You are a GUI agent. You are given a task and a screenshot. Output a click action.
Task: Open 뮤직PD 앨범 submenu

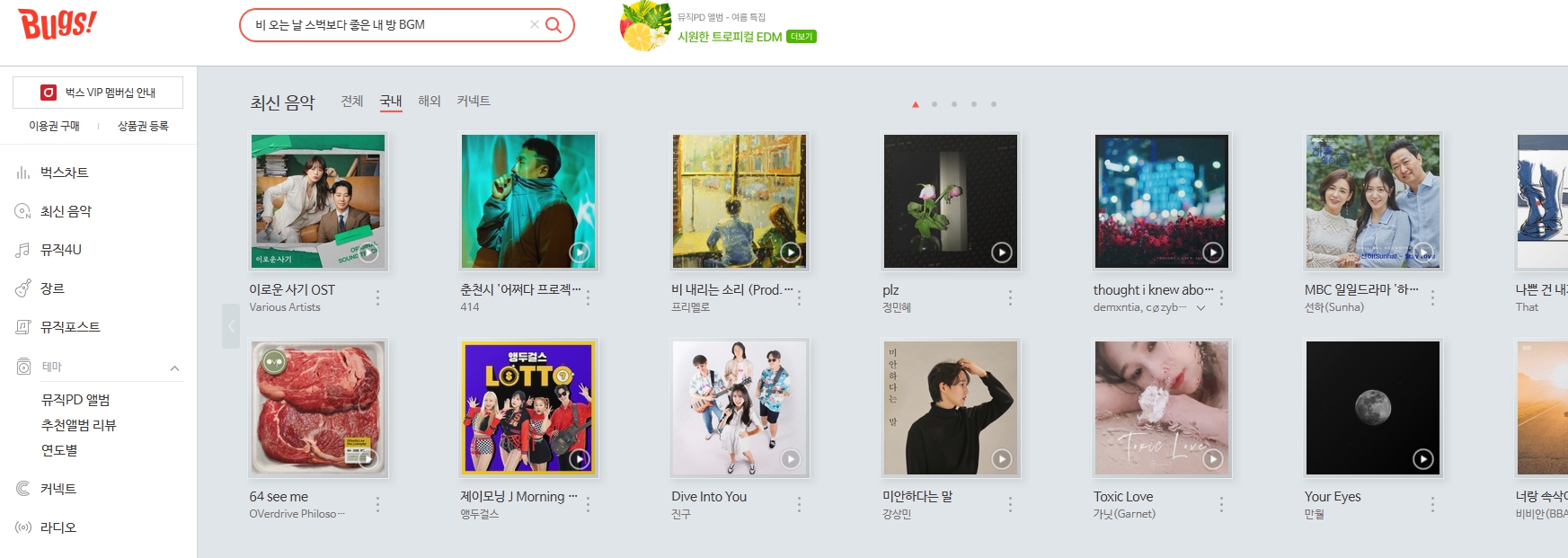pyautogui.click(x=75, y=400)
